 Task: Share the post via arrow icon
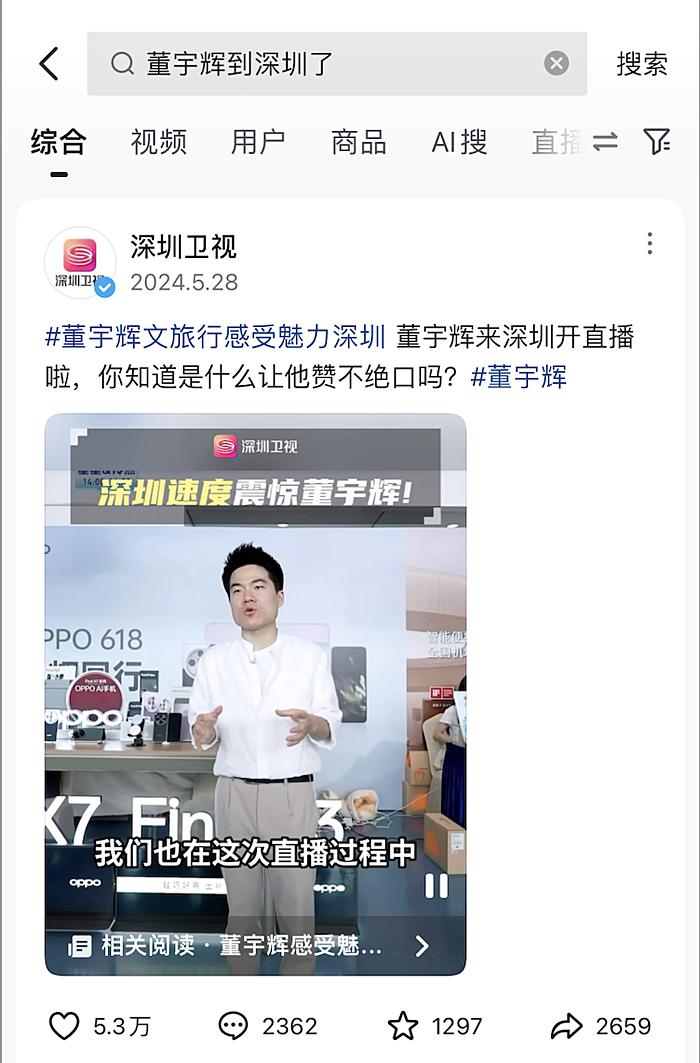click(567, 1025)
